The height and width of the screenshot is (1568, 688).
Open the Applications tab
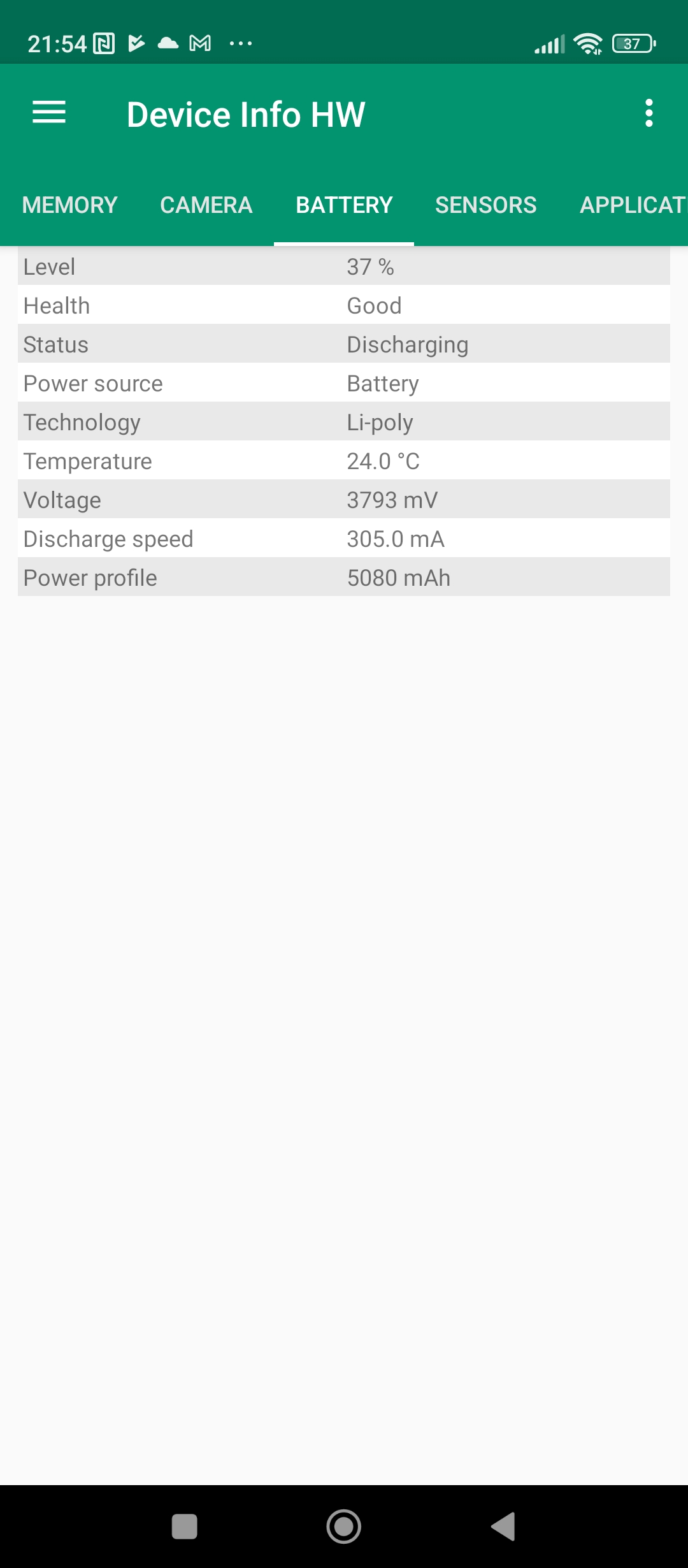(632, 205)
